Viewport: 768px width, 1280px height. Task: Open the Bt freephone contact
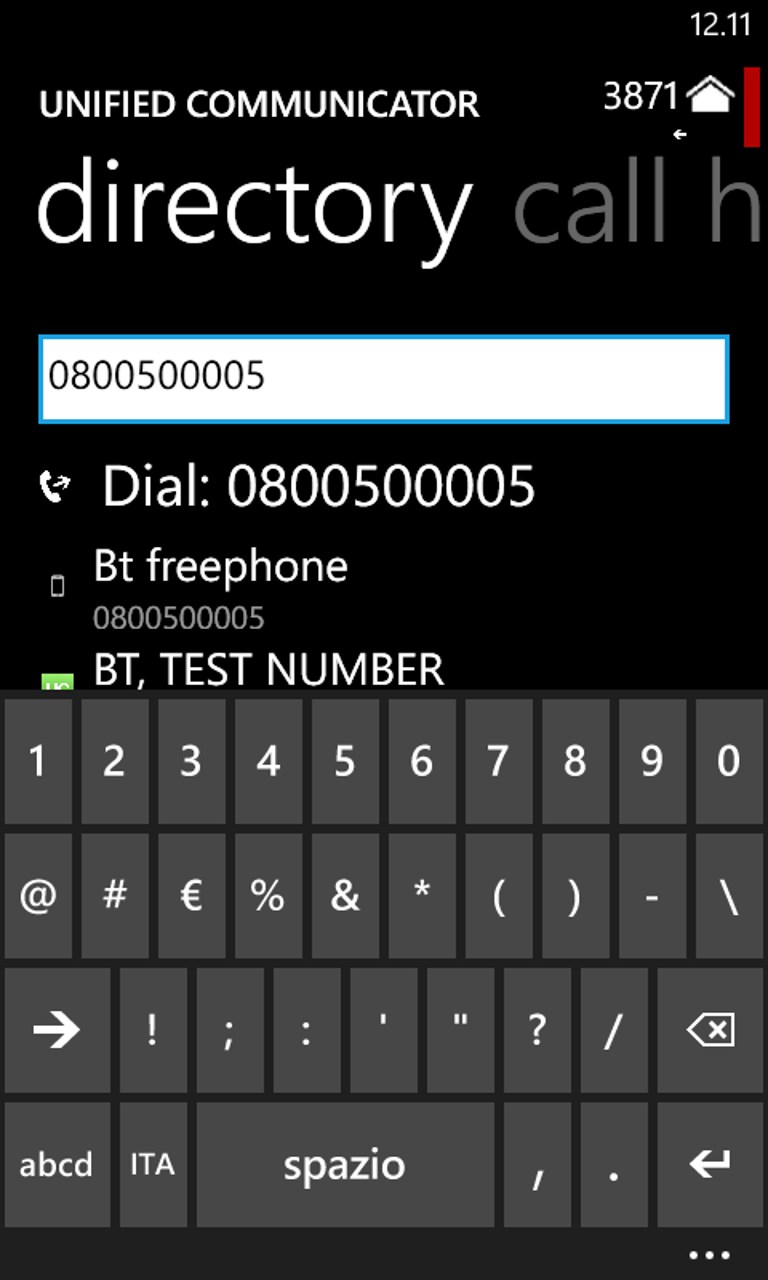coord(220,586)
